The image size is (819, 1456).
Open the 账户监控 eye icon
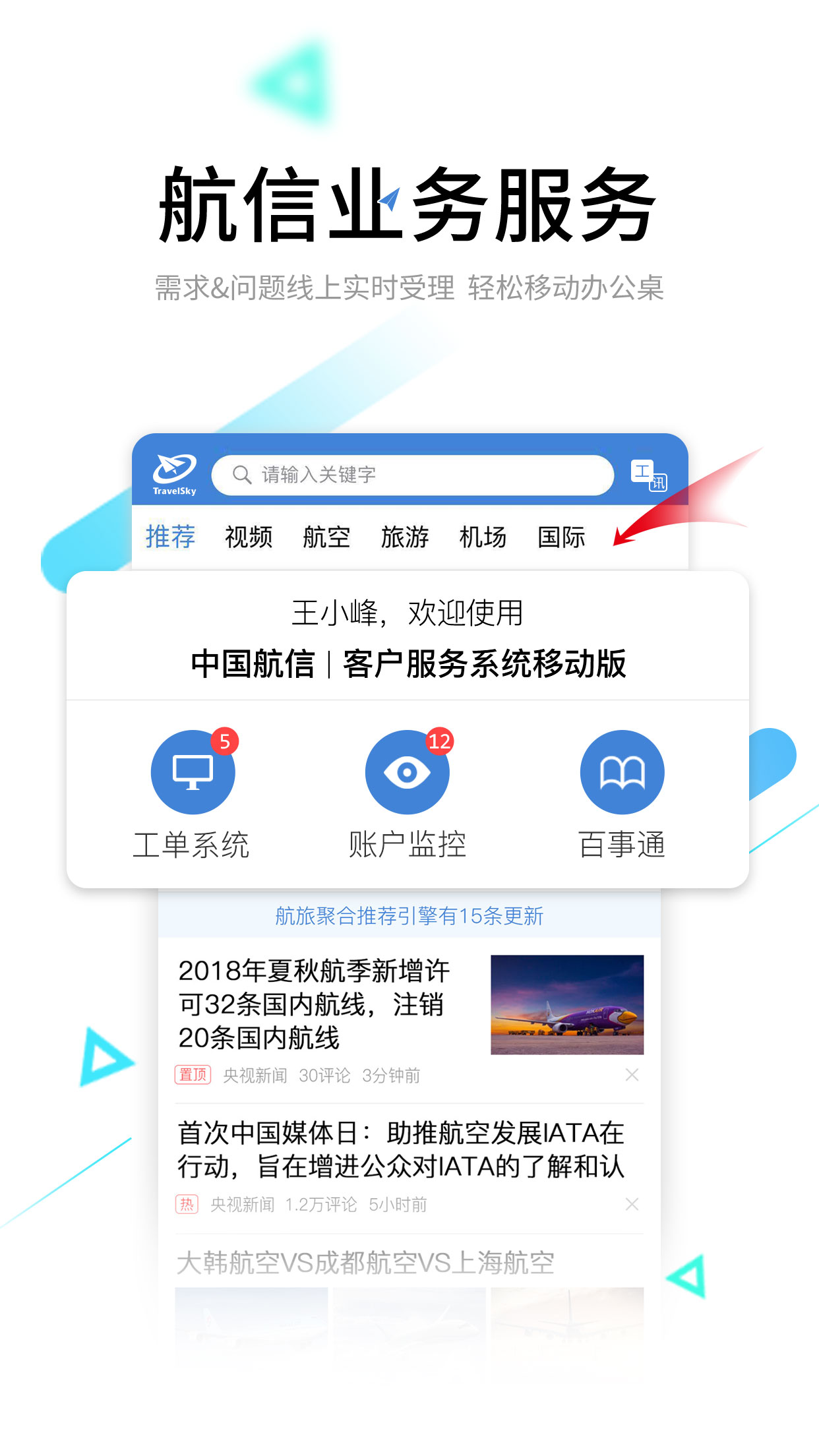(408, 772)
